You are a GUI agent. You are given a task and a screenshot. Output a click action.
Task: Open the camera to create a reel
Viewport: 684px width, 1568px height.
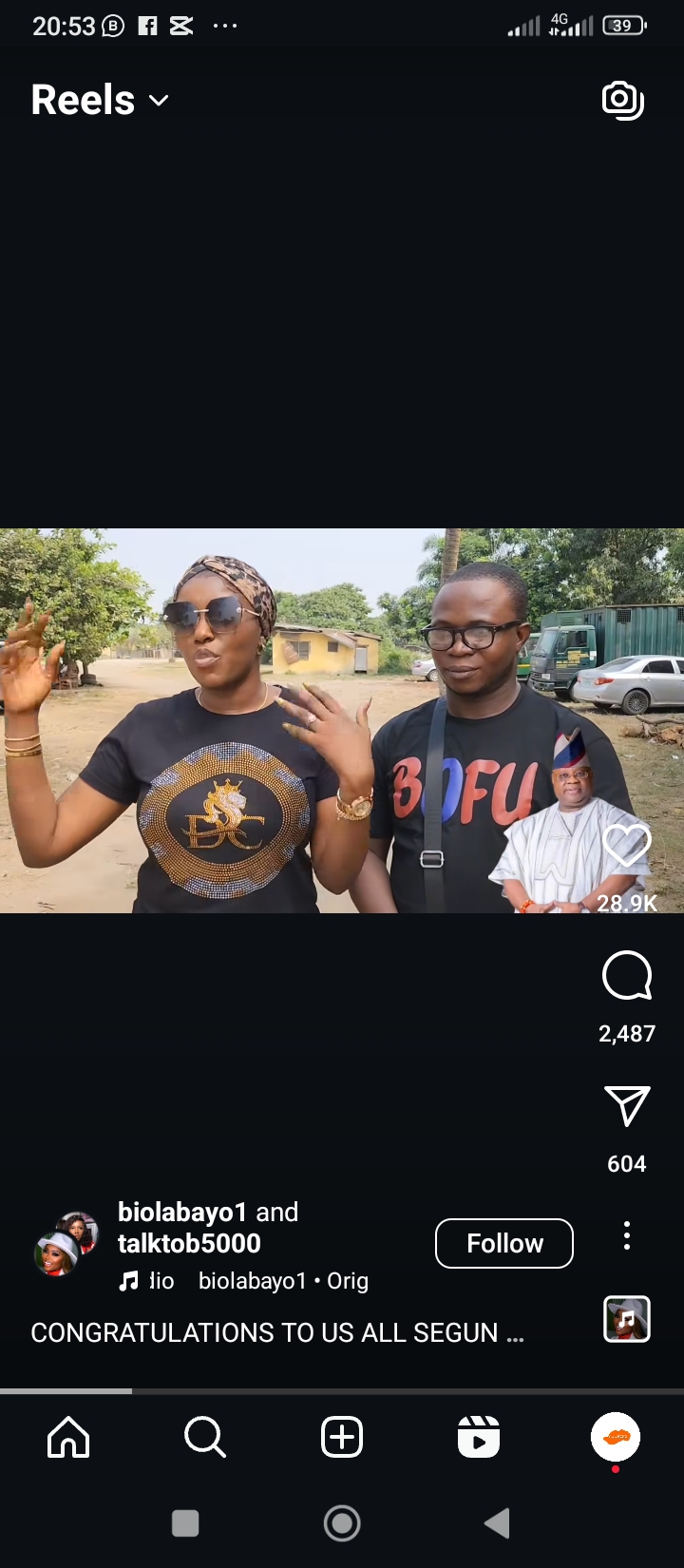[623, 100]
